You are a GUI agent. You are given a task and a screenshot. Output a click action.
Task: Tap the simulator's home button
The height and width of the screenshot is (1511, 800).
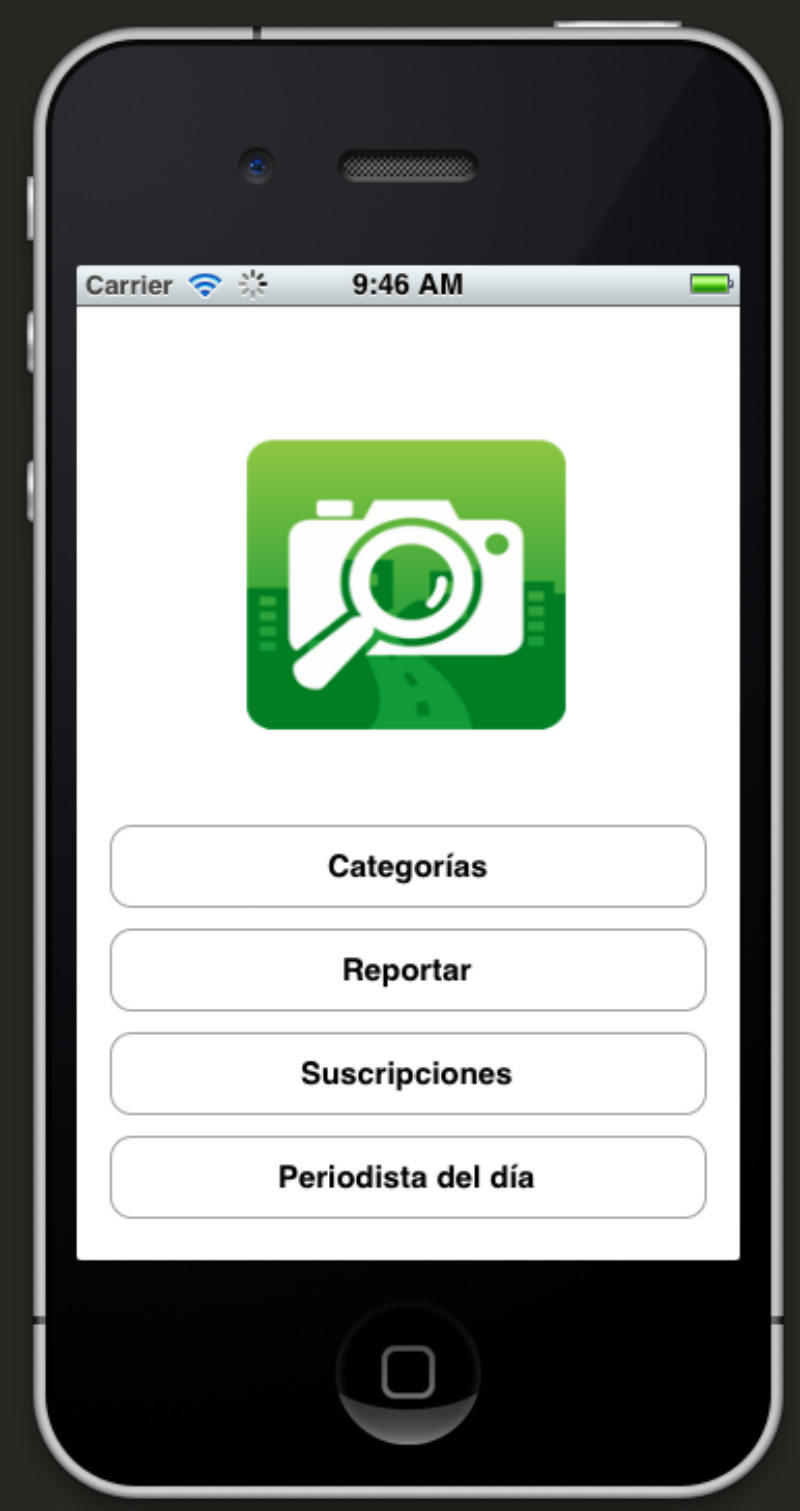coord(408,1371)
